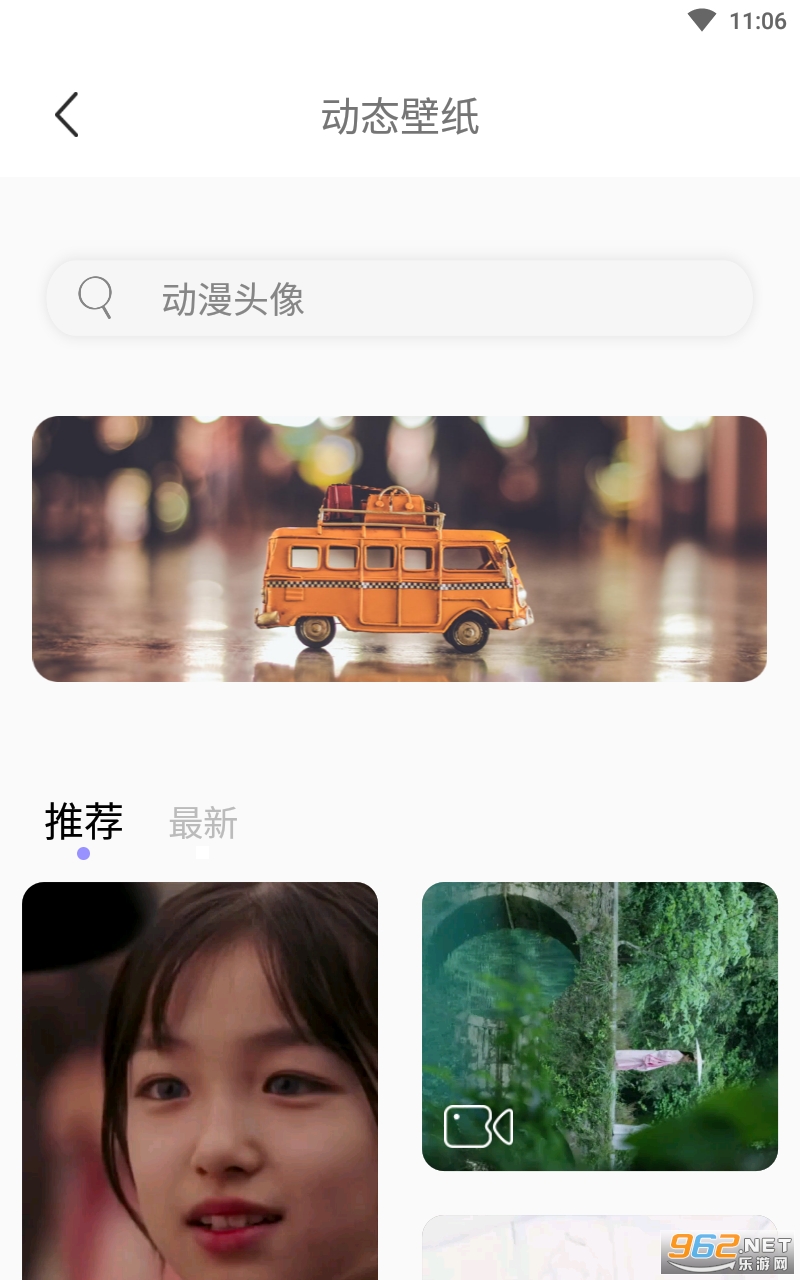The width and height of the screenshot is (800, 1280).
Task: Tap the 动漫头像 search field
Action: click(x=400, y=298)
